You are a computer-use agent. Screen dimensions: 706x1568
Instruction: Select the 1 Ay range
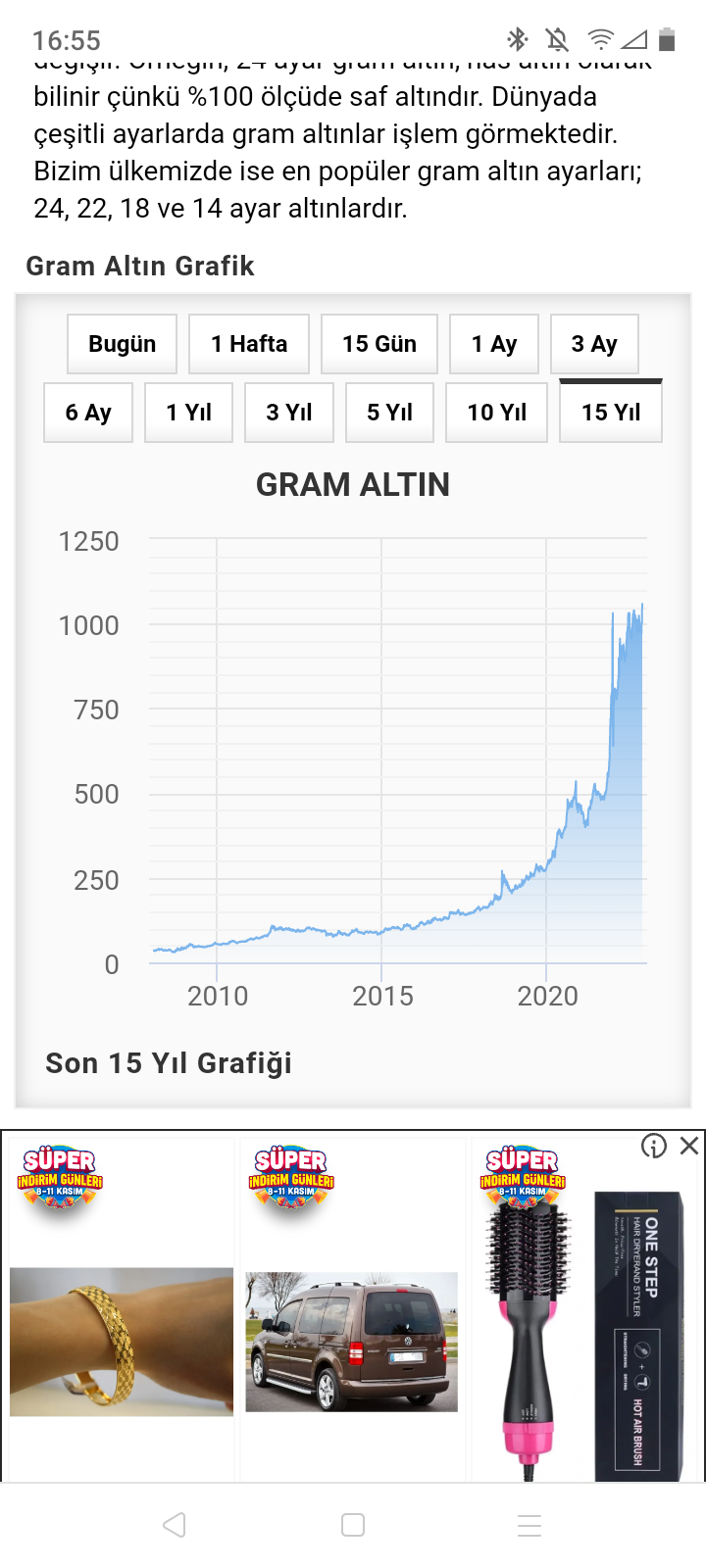[494, 344]
